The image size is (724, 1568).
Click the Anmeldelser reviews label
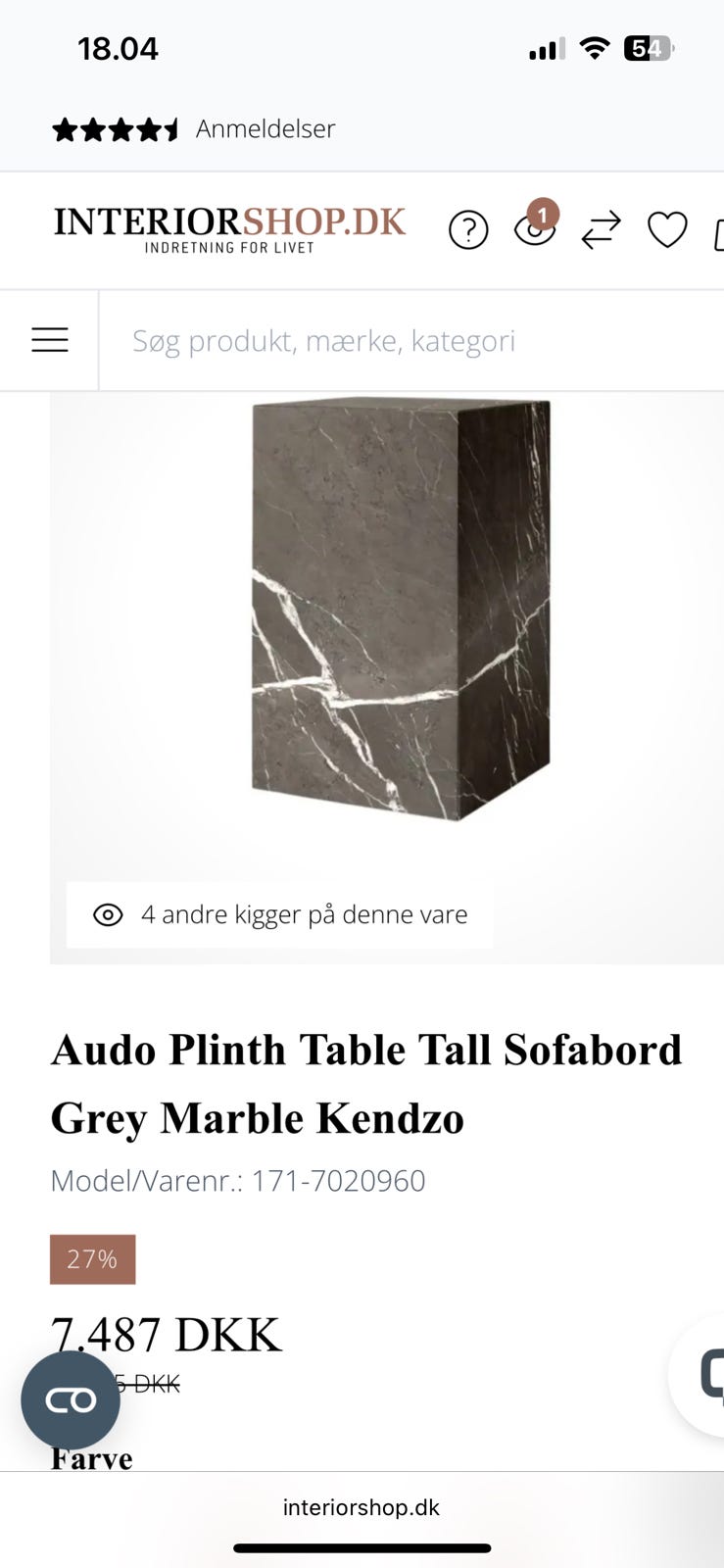[265, 128]
